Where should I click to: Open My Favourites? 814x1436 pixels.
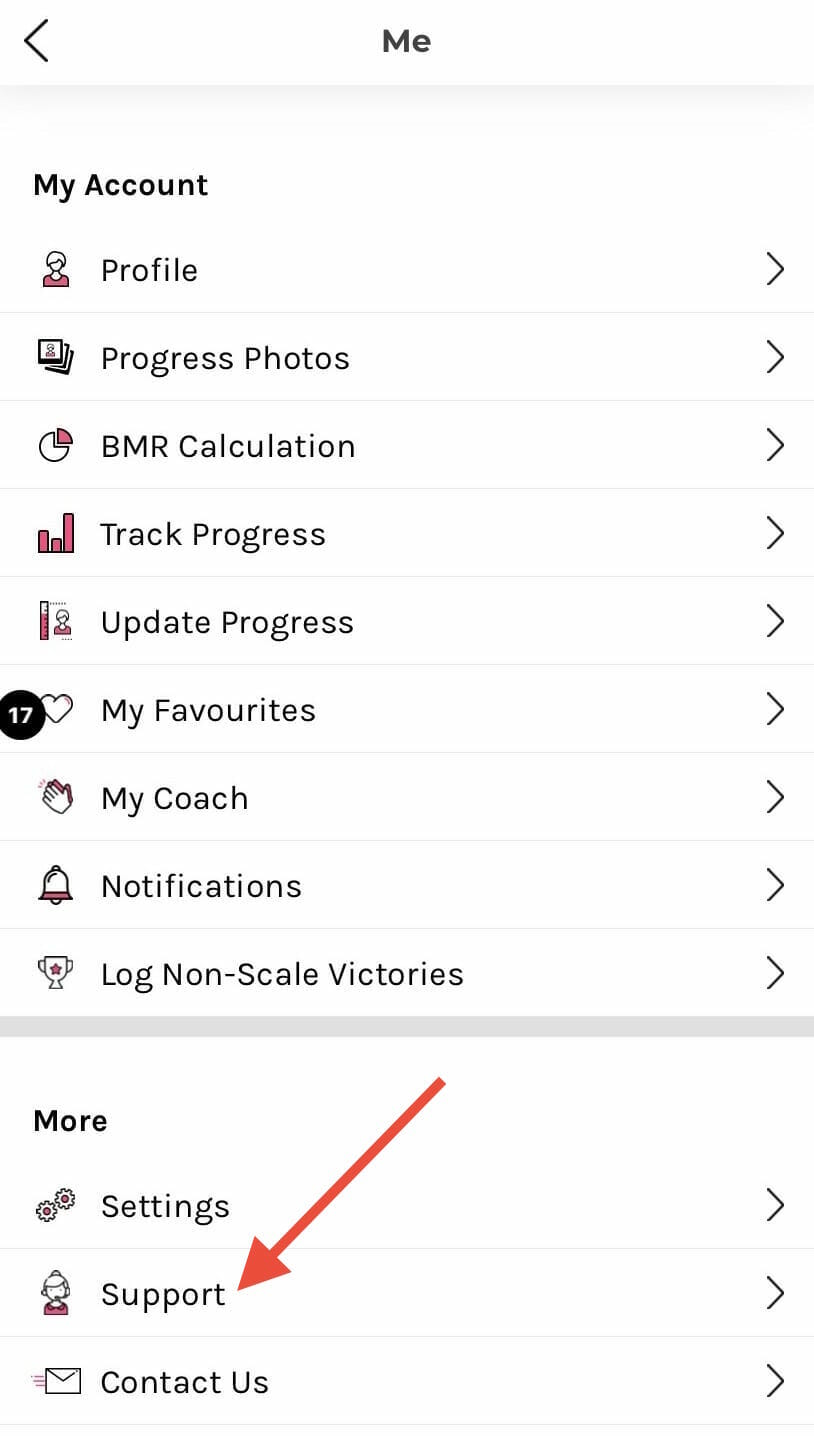click(x=407, y=709)
